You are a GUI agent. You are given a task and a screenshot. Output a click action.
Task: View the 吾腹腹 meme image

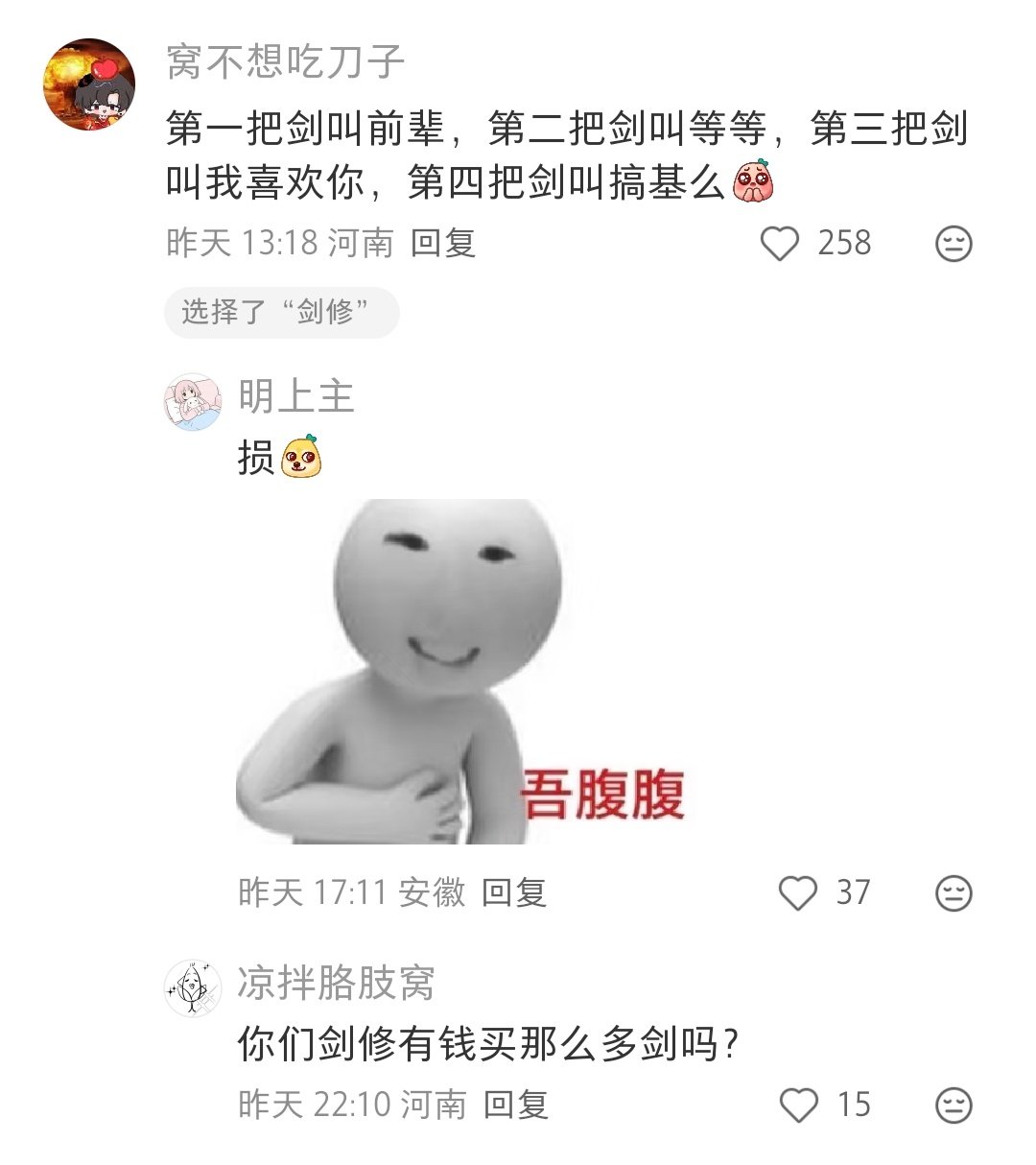coord(462,672)
